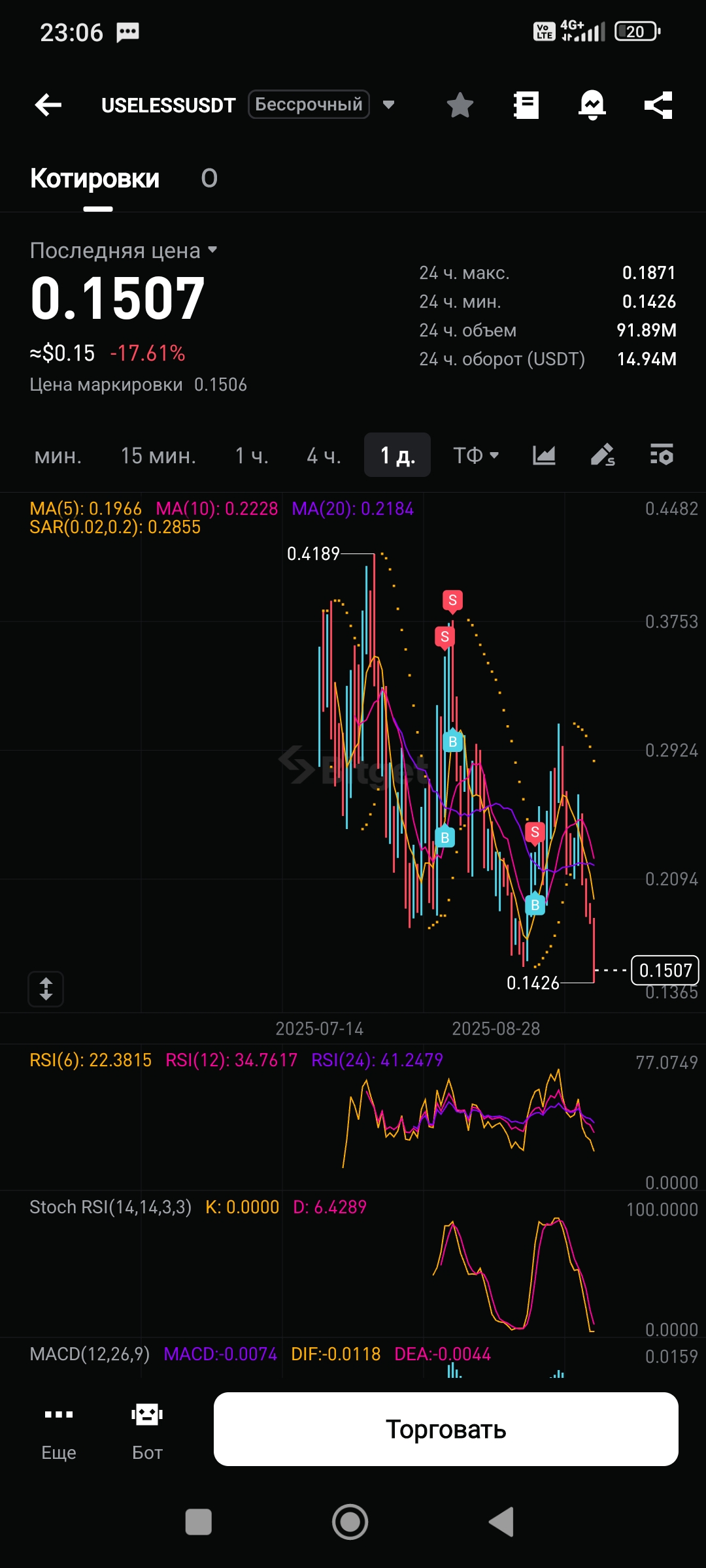Screen dimensions: 706x1568
Task: Open the chart drawing tools
Action: point(603,455)
